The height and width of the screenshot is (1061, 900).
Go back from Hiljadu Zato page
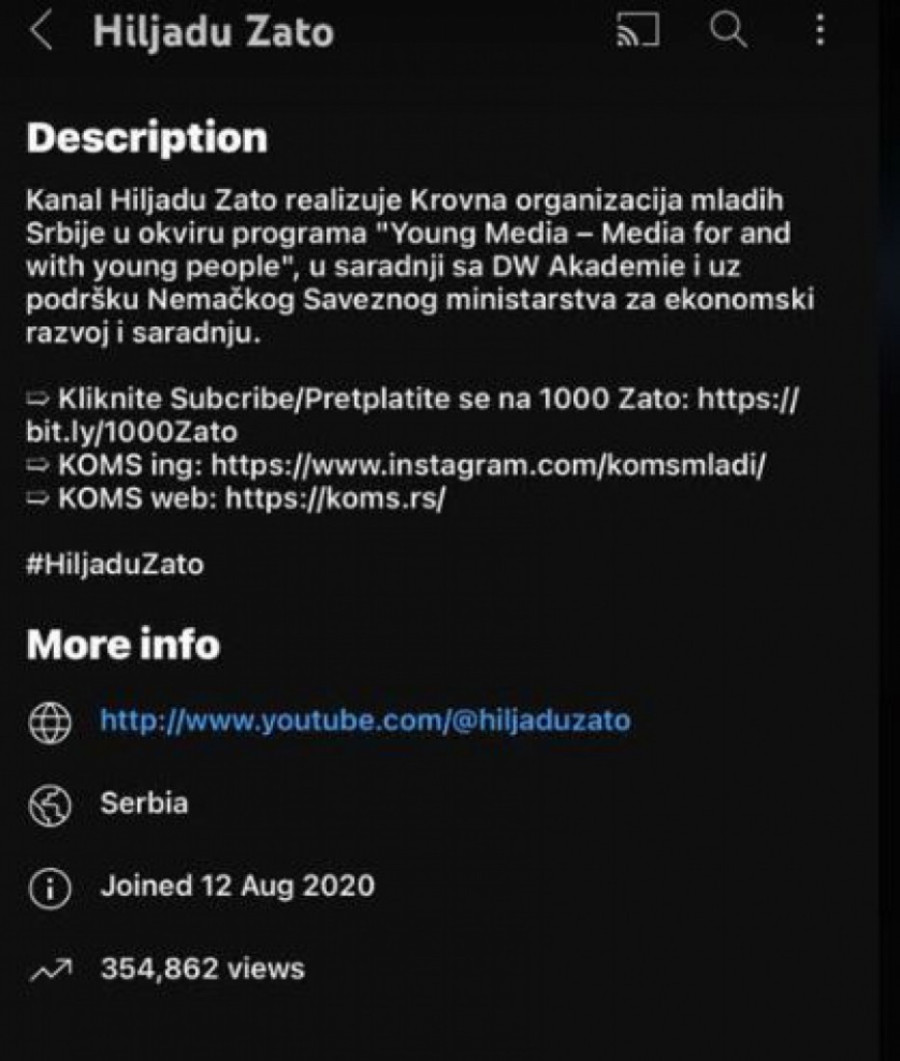41,32
